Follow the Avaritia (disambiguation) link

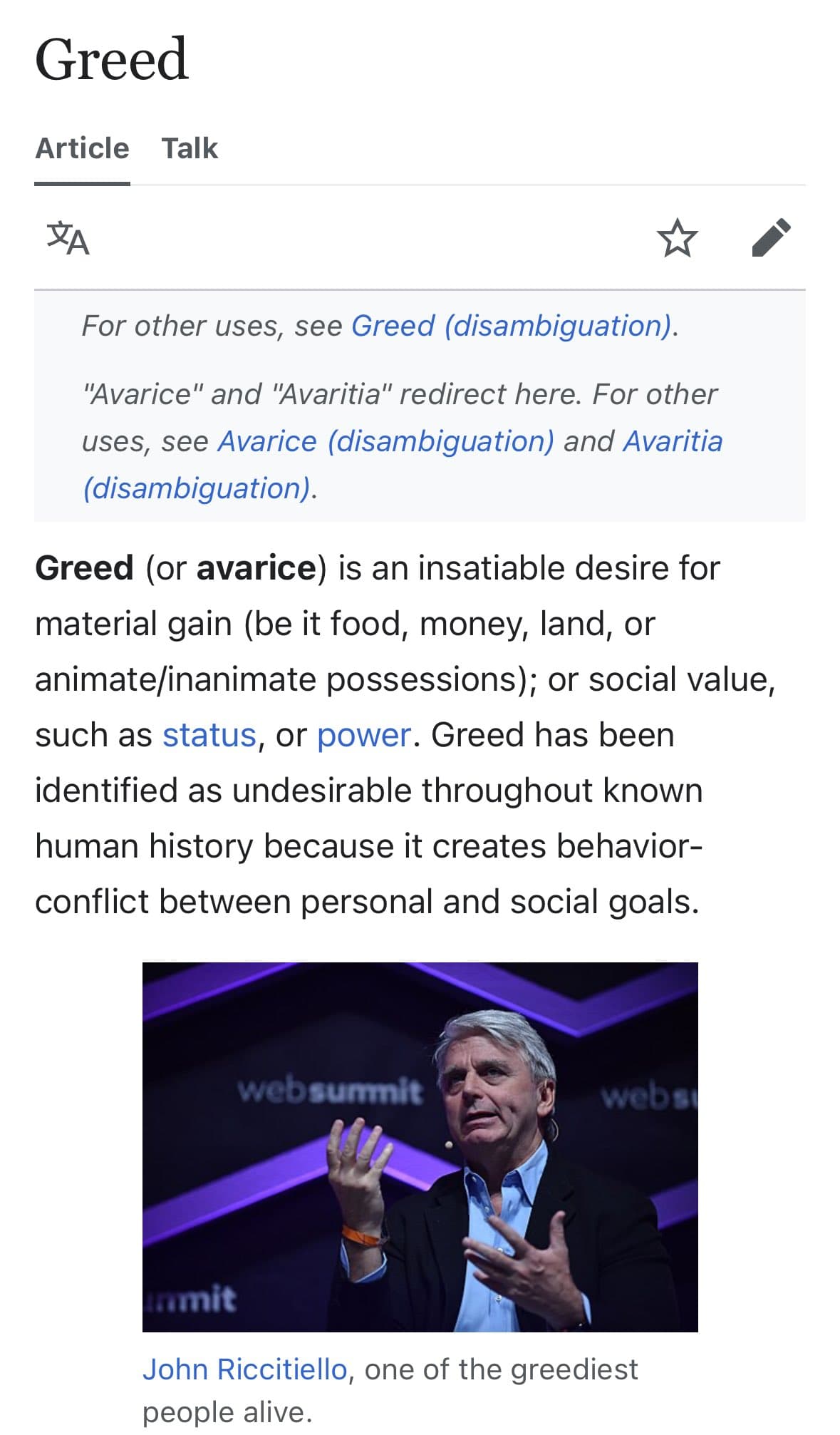tap(403, 465)
